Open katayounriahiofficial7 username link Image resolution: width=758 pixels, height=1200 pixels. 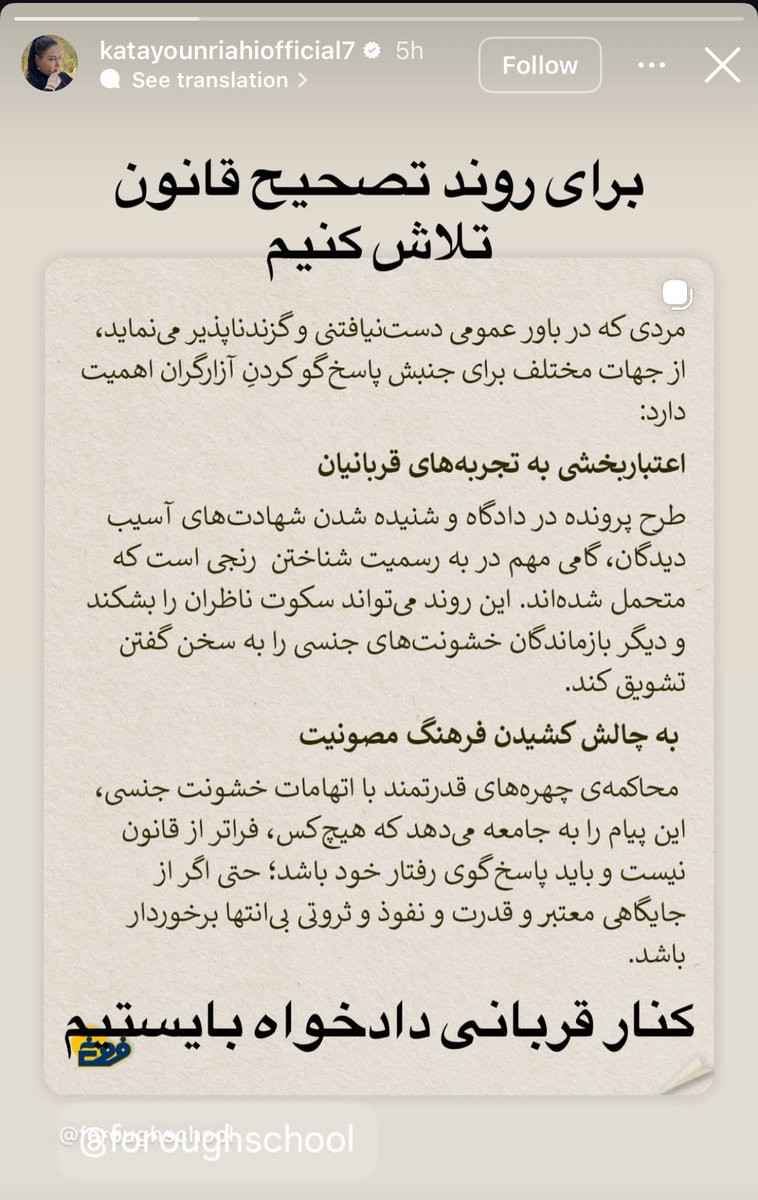pos(228,51)
